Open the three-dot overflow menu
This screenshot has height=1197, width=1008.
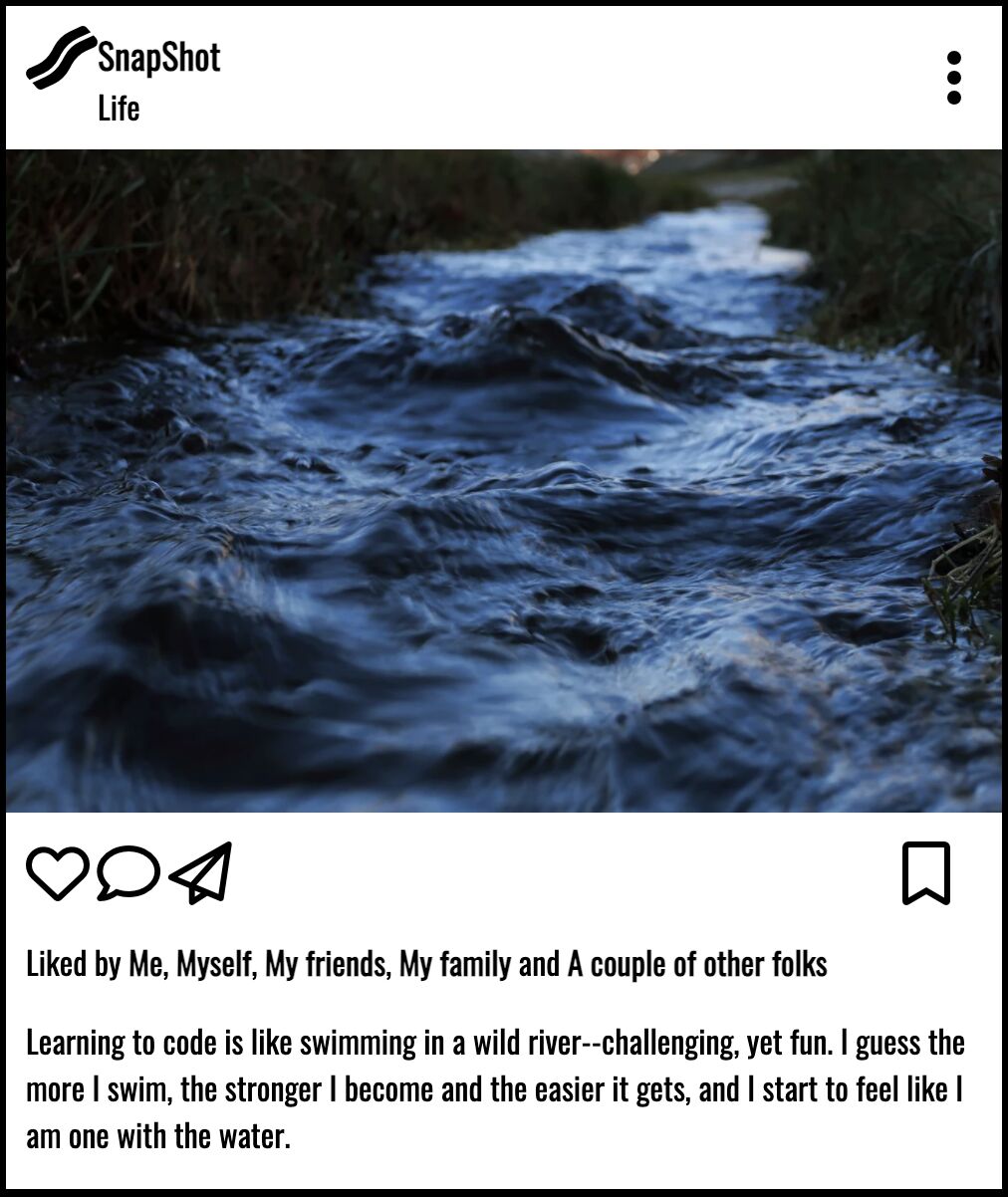[x=953, y=78]
